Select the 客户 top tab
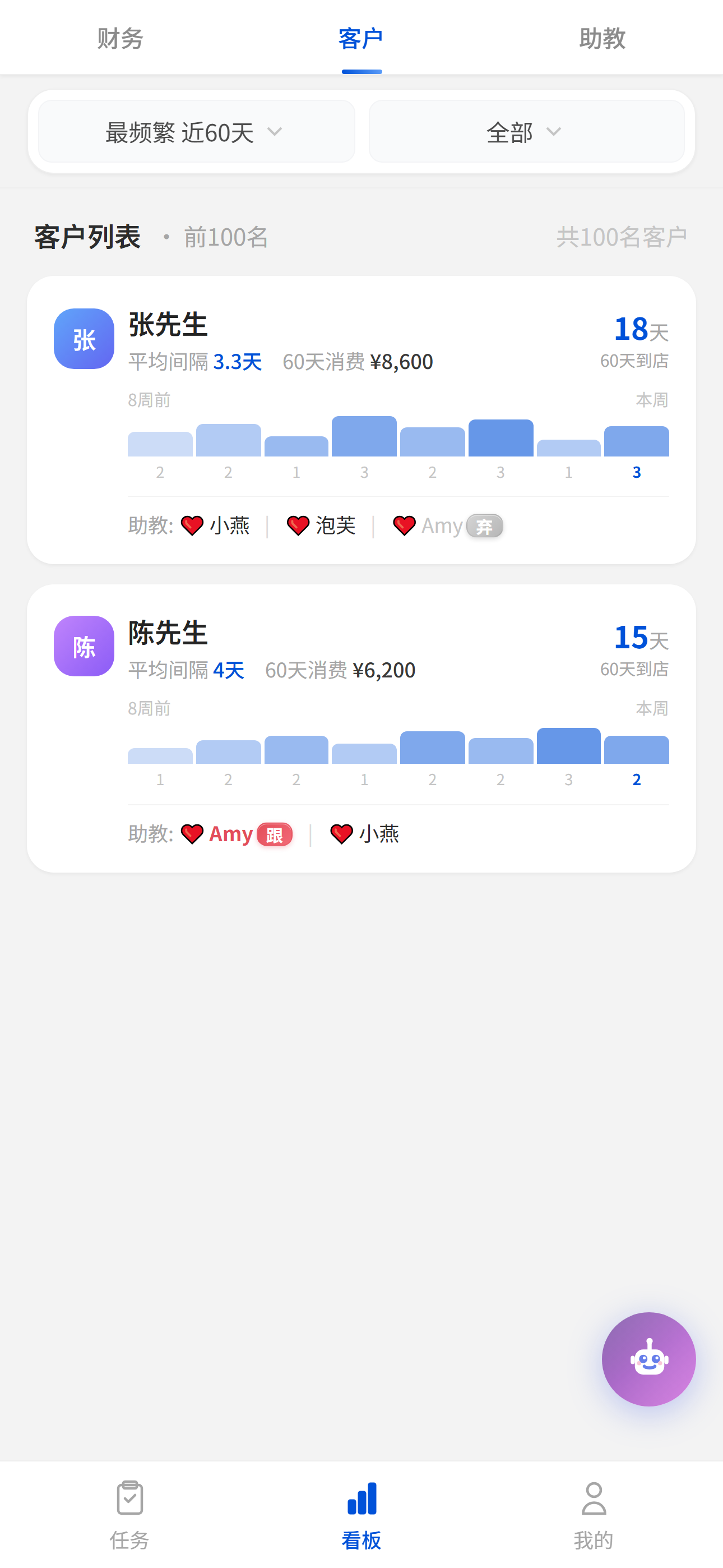 (x=361, y=38)
